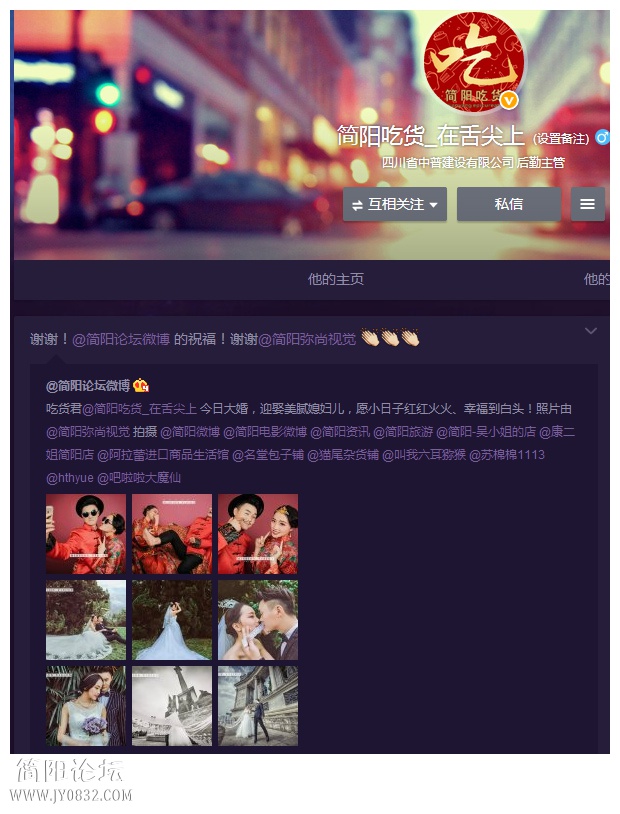Open the first red wedding photo thumbnail
This screenshot has height=814, width=620.
[x=86, y=534]
